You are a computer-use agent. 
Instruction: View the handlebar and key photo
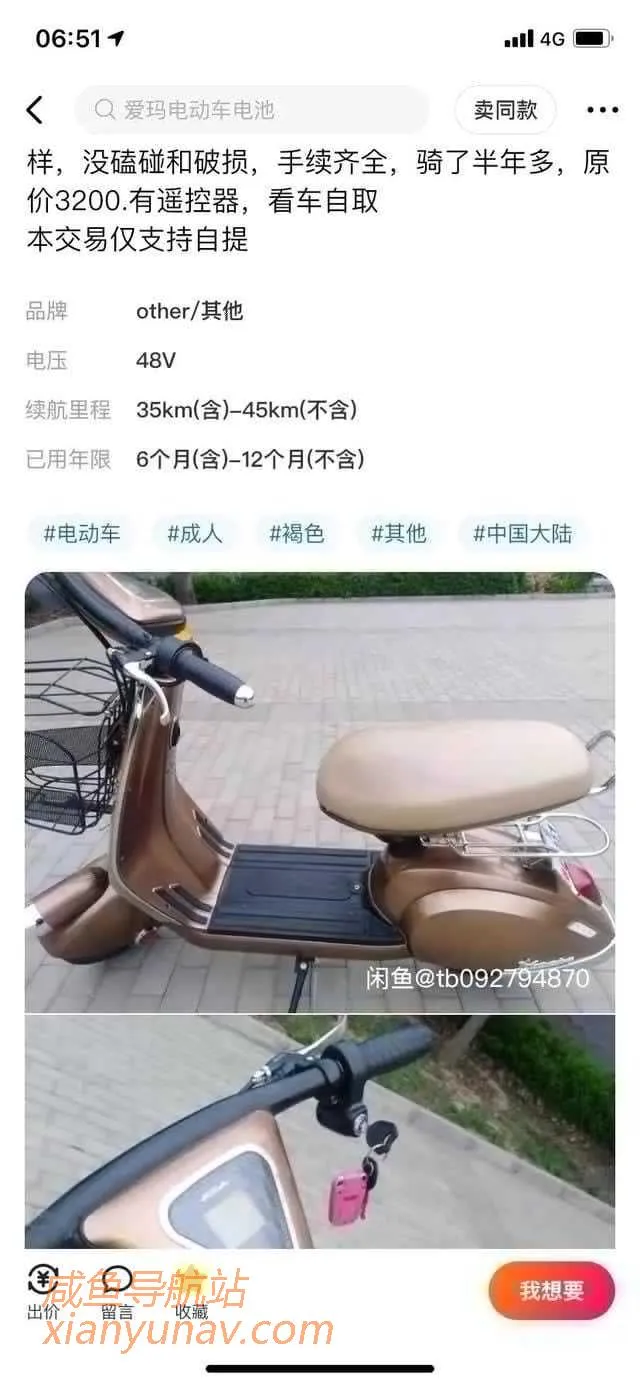pyautogui.click(x=320, y=1130)
